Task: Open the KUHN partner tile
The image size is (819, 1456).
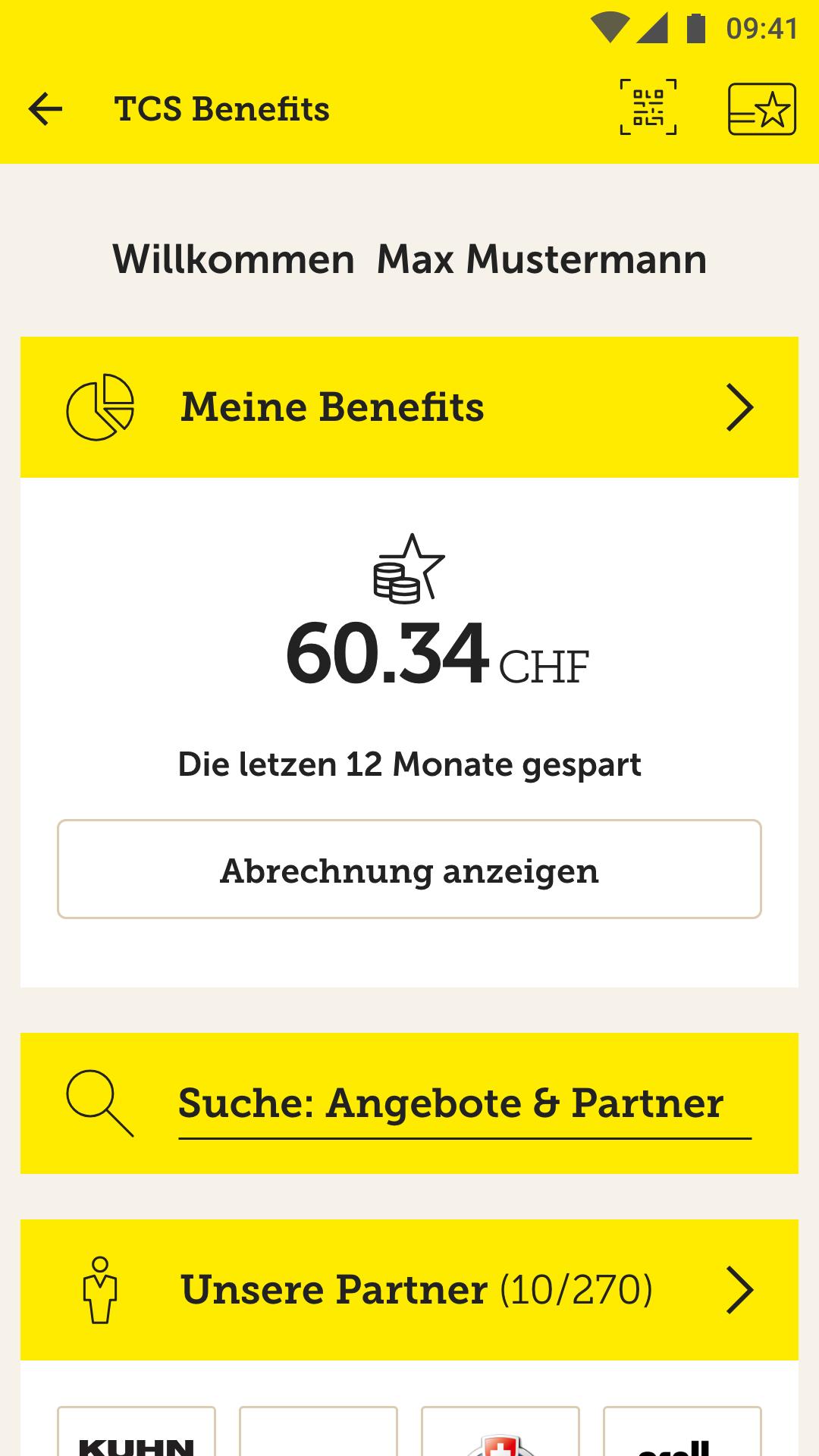Action: 136,1432
